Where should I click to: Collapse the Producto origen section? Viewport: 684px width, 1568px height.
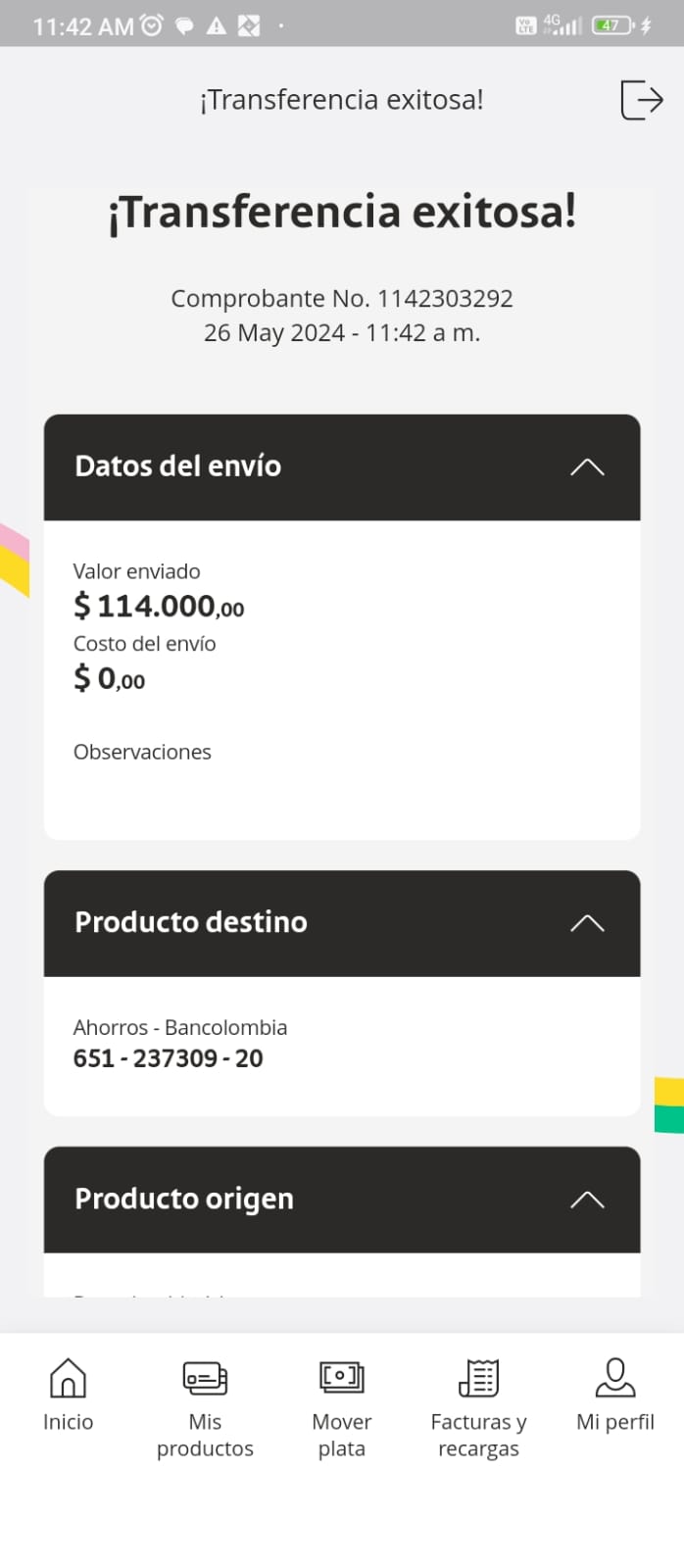(x=587, y=1200)
